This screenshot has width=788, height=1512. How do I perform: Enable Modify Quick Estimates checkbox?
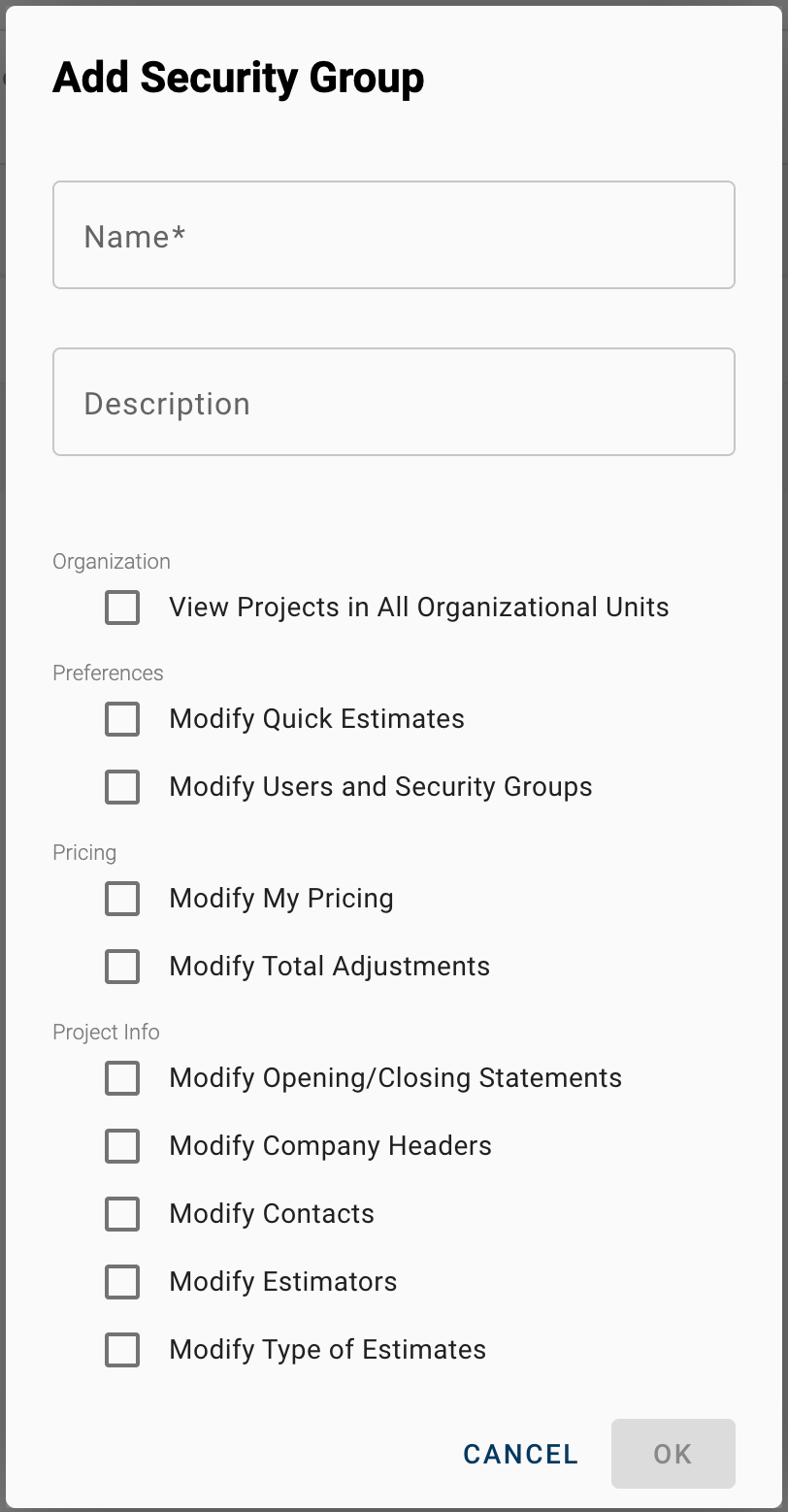[x=122, y=719]
